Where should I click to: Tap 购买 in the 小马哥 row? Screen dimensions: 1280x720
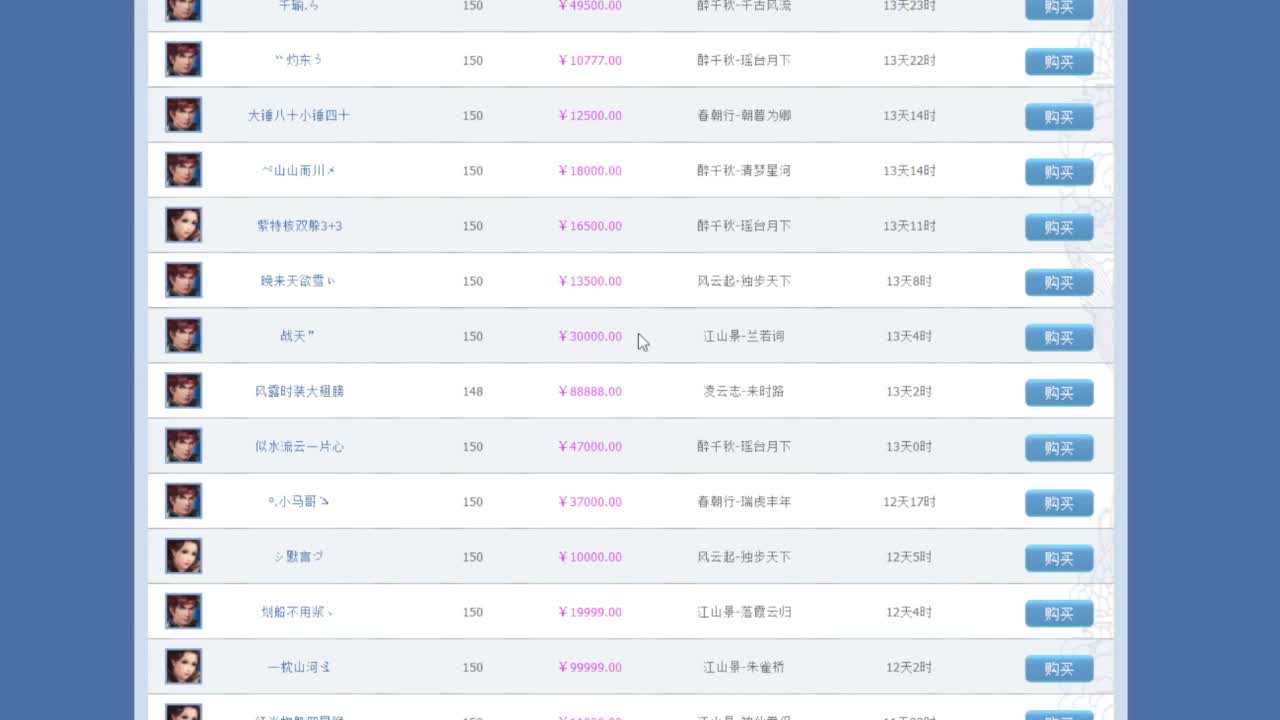[1058, 503]
